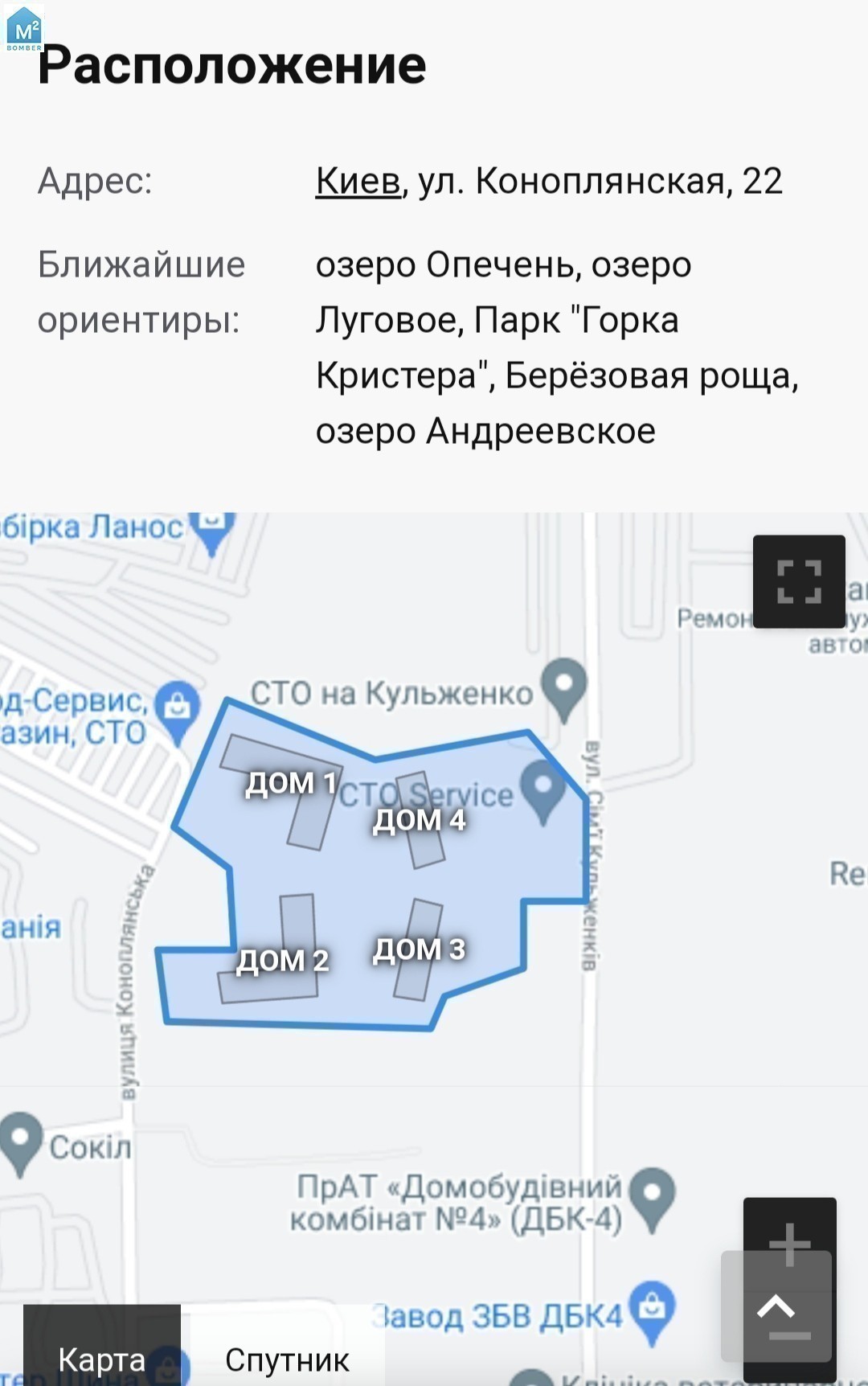Zoom in the map with plus

pyautogui.click(x=789, y=1228)
